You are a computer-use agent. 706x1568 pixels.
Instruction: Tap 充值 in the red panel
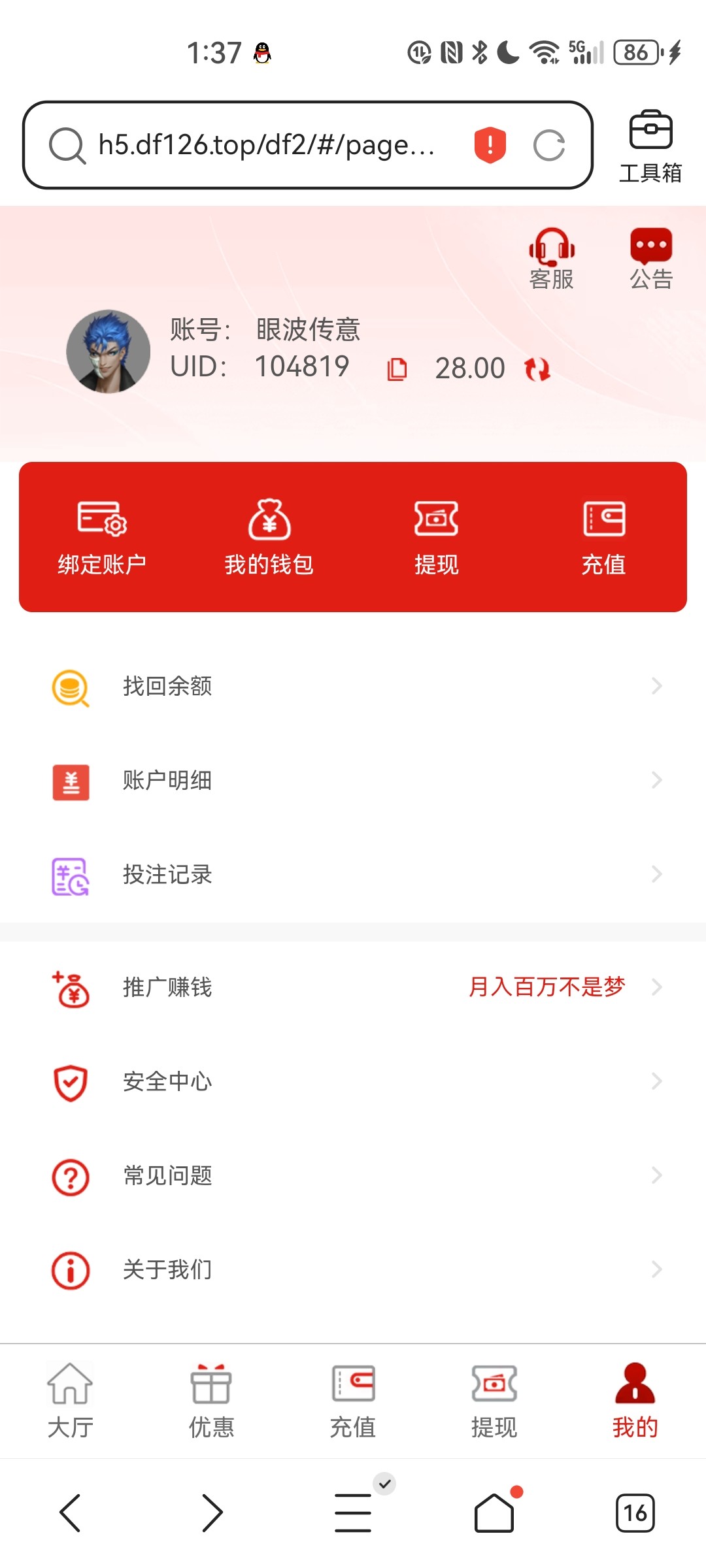(x=604, y=537)
